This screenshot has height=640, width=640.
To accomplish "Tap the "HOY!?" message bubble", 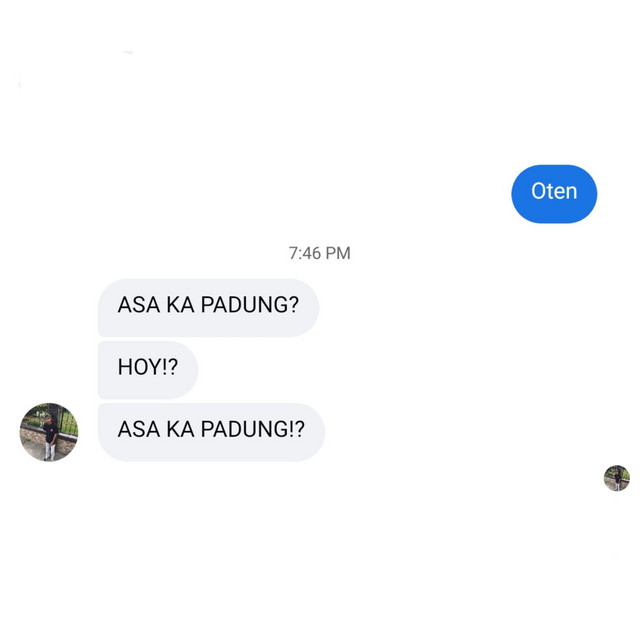I will [148, 369].
